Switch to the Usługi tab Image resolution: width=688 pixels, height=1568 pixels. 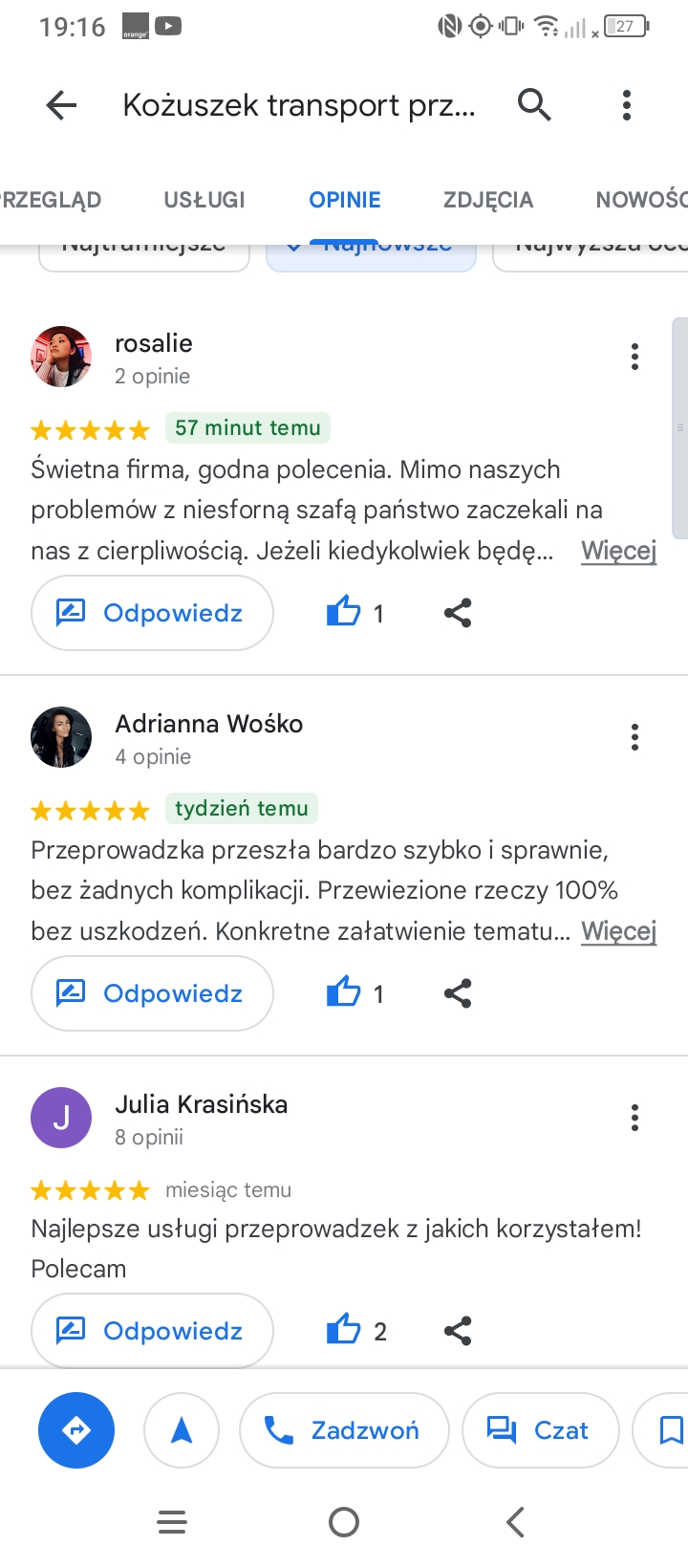click(204, 200)
